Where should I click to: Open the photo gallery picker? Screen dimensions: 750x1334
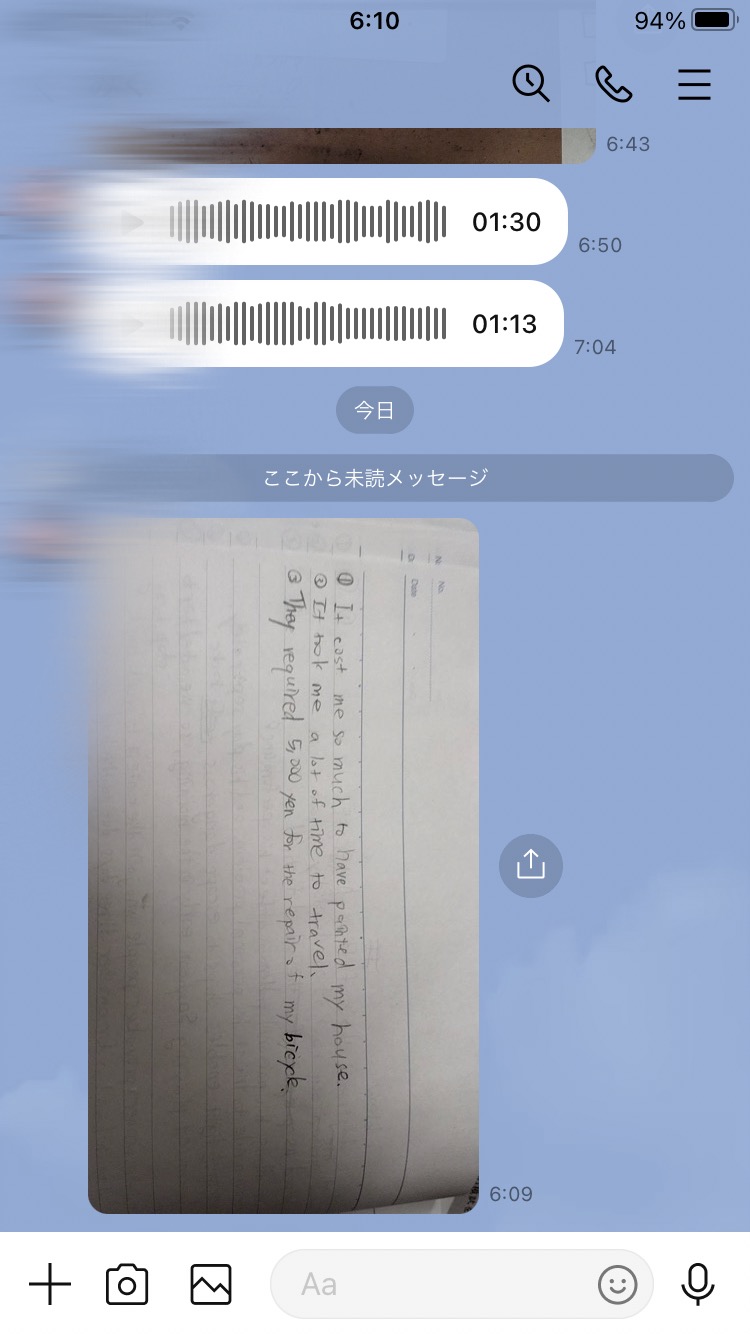tap(211, 1284)
